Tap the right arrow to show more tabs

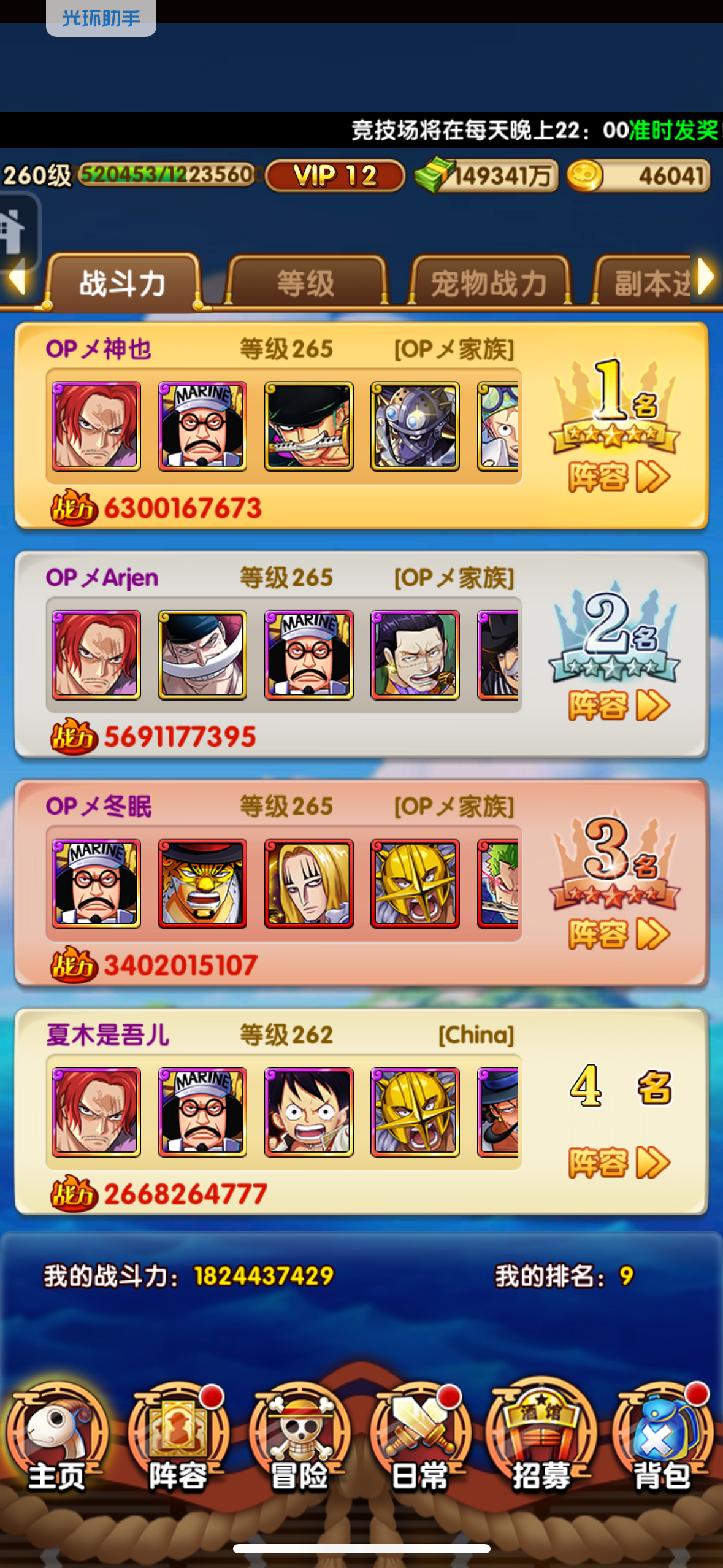coord(706,277)
